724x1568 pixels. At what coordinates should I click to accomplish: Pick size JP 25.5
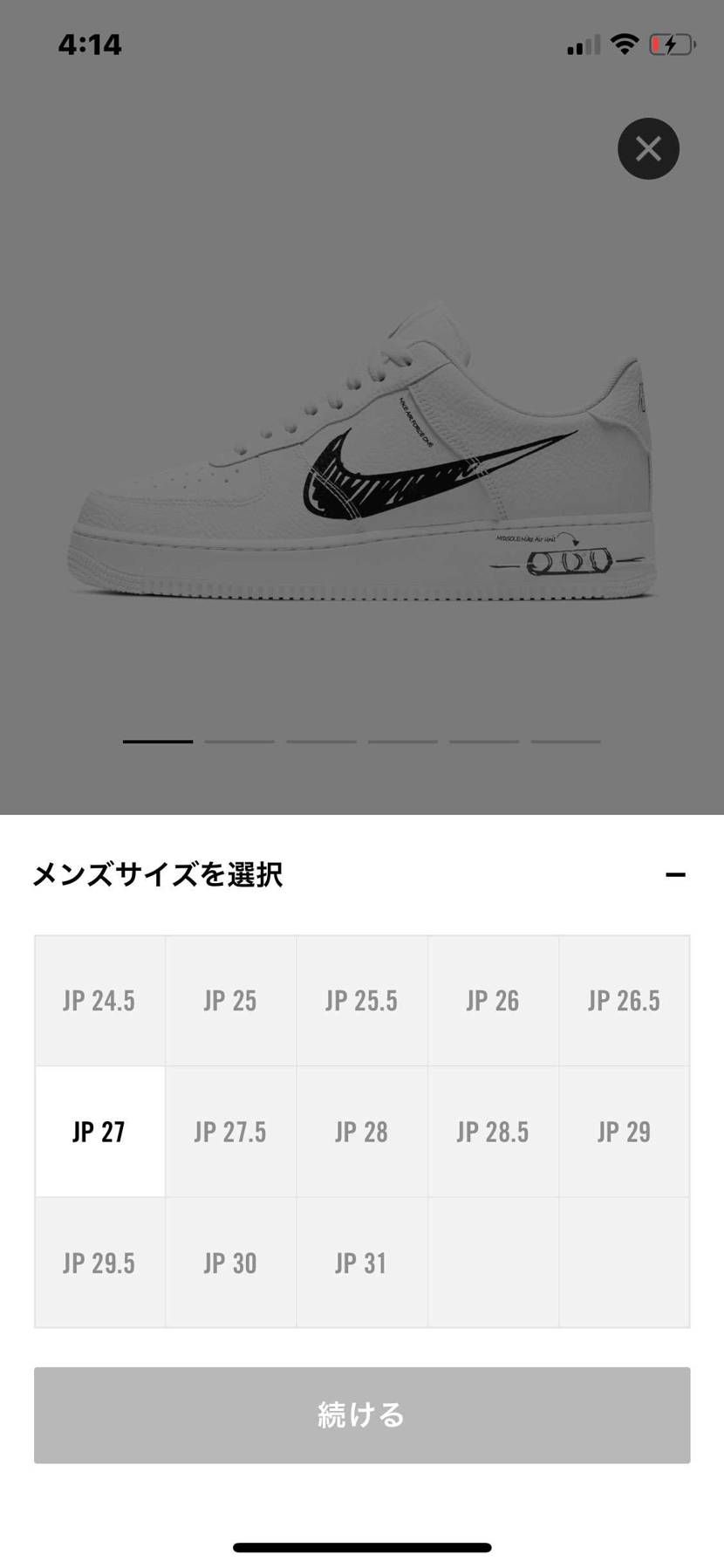tap(361, 1001)
